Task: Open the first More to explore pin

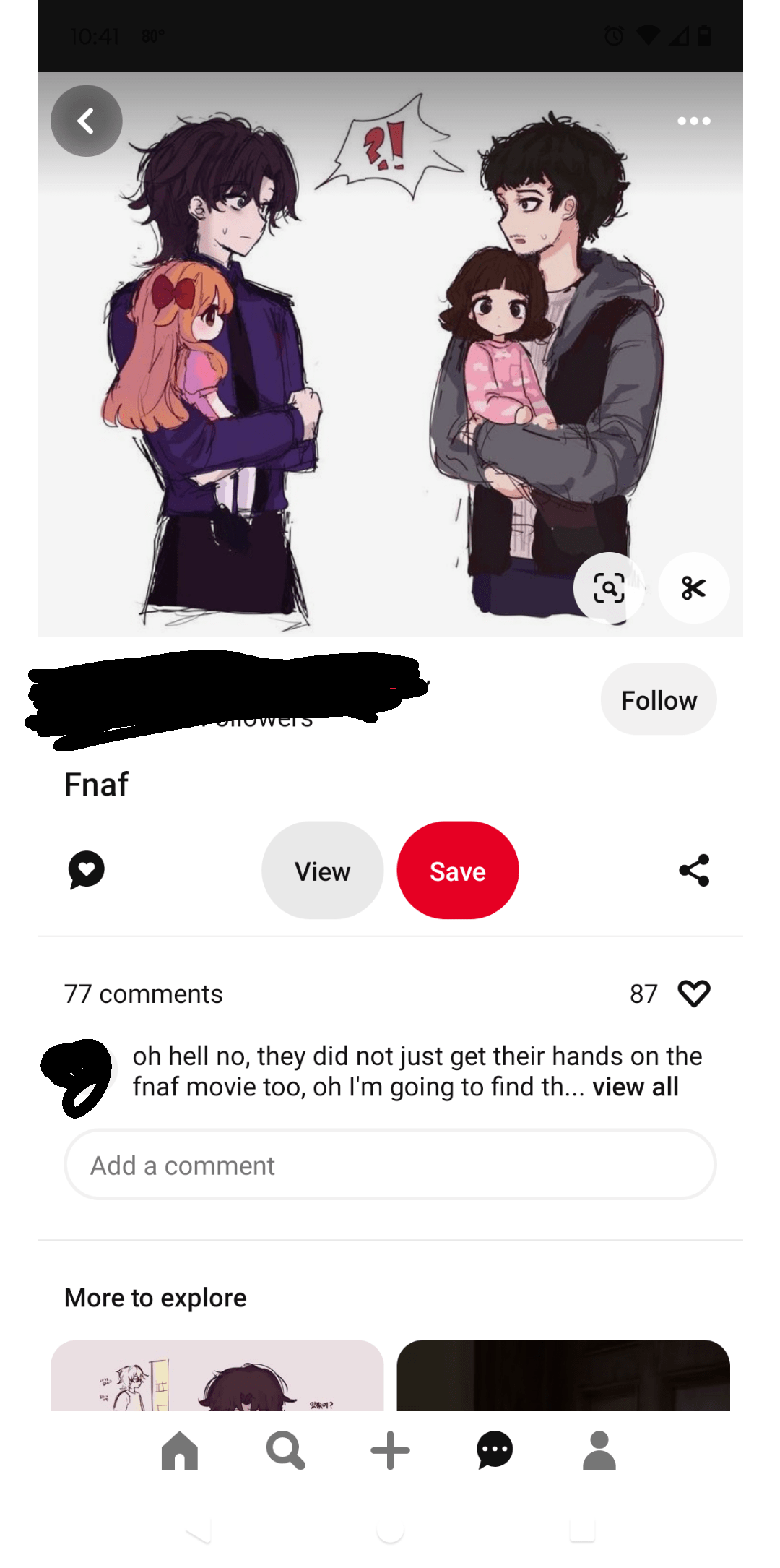Action: (x=217, y=1375)
